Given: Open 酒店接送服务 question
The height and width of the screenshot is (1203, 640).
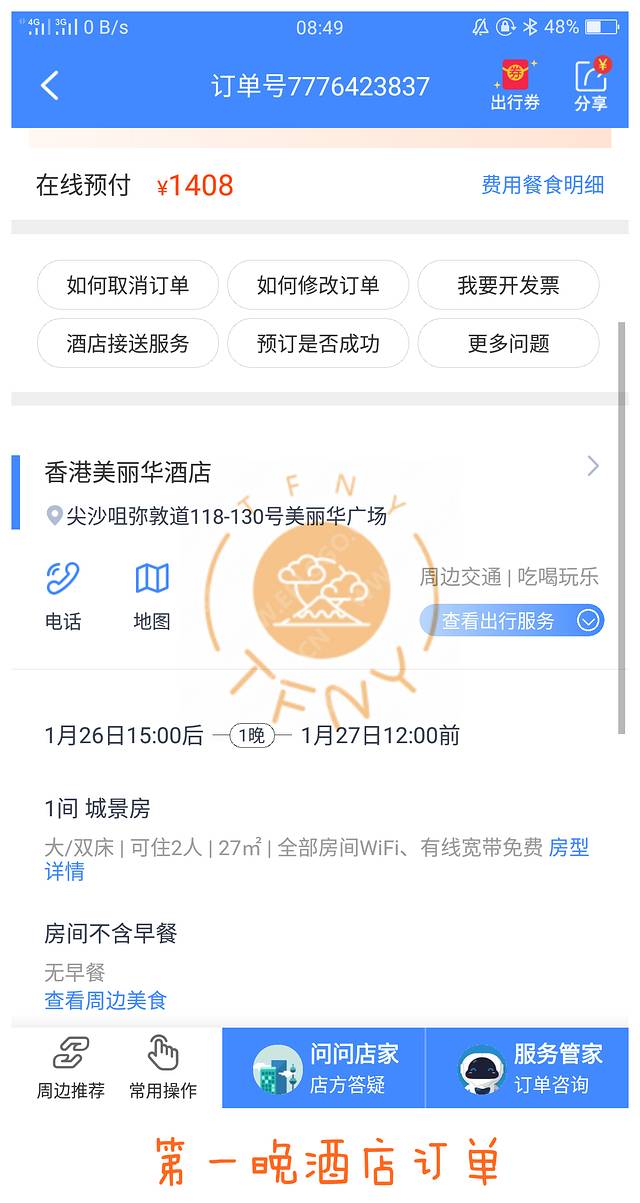Looking at the screenshot, I should click(x=128, y=344).
